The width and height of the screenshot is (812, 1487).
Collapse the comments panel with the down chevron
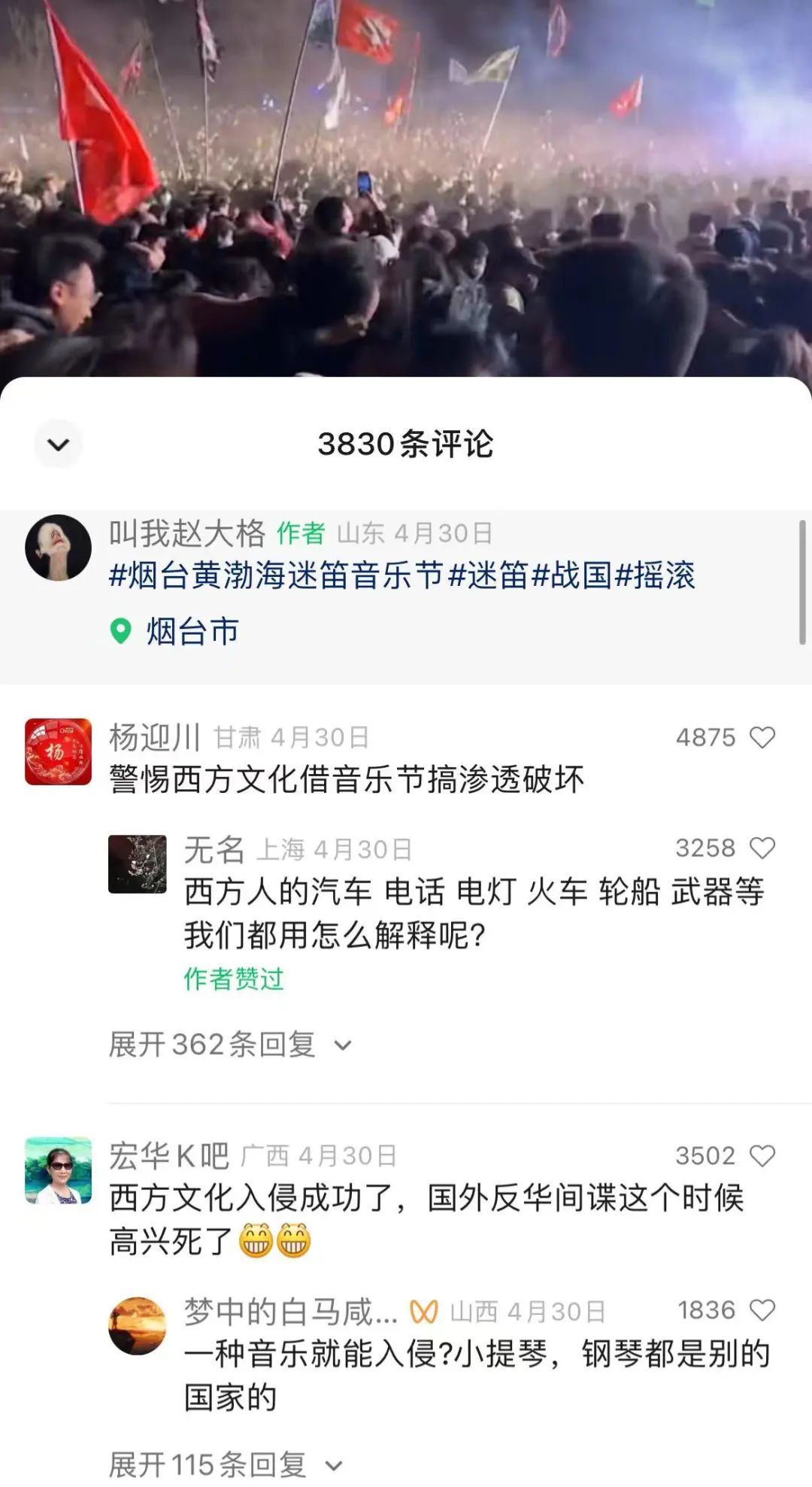coord(58,444)
